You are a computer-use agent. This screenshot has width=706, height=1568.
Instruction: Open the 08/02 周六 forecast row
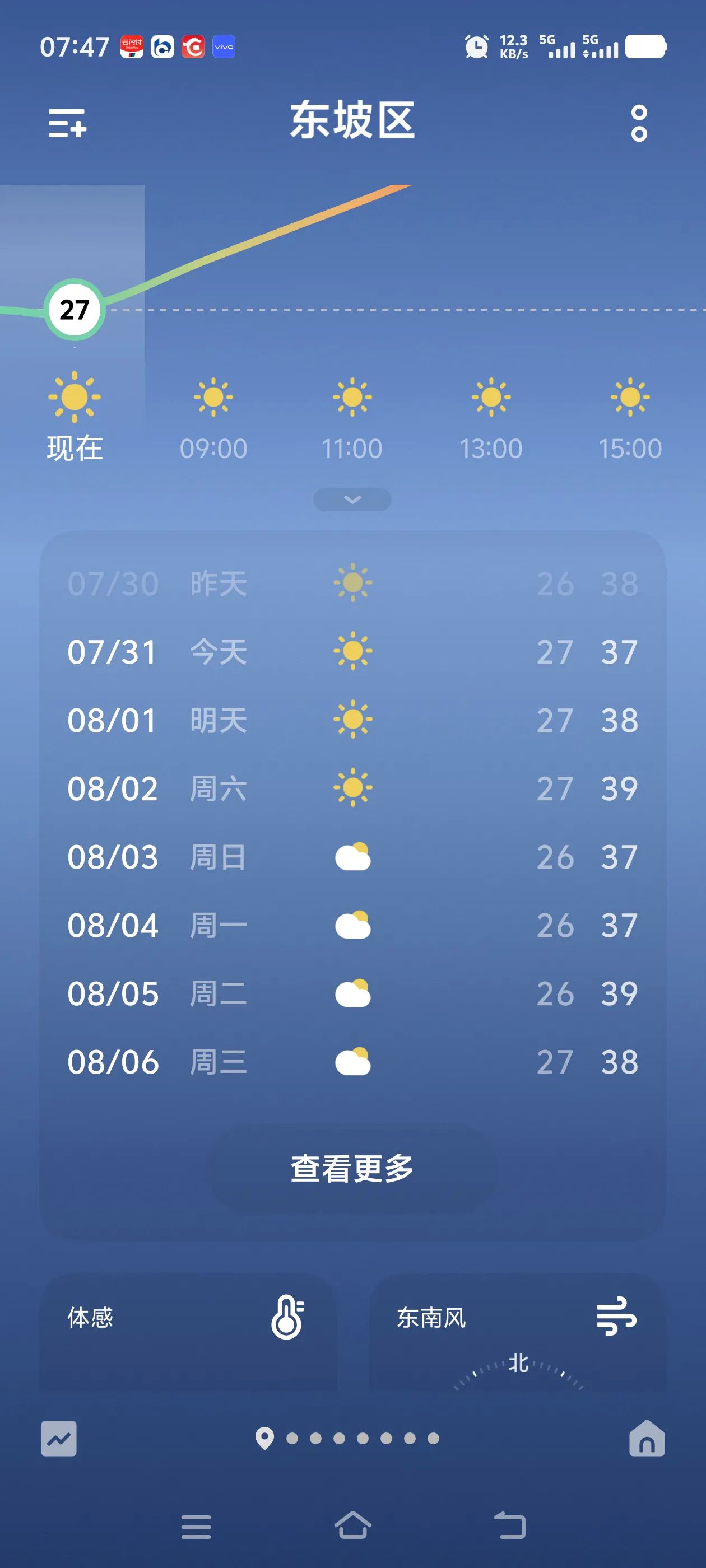tap(352, 788)
